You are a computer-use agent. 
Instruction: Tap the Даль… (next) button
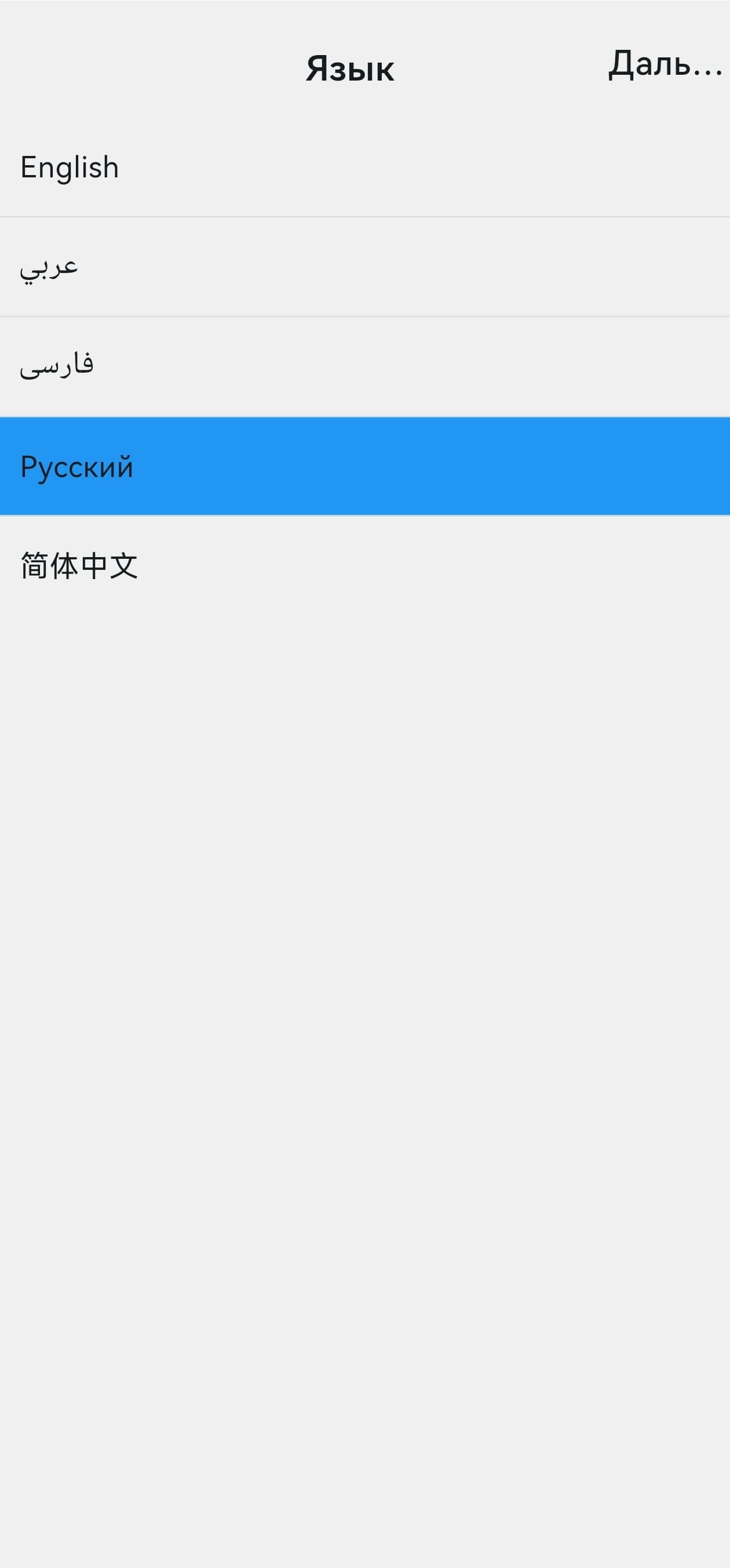pos(665,64)
